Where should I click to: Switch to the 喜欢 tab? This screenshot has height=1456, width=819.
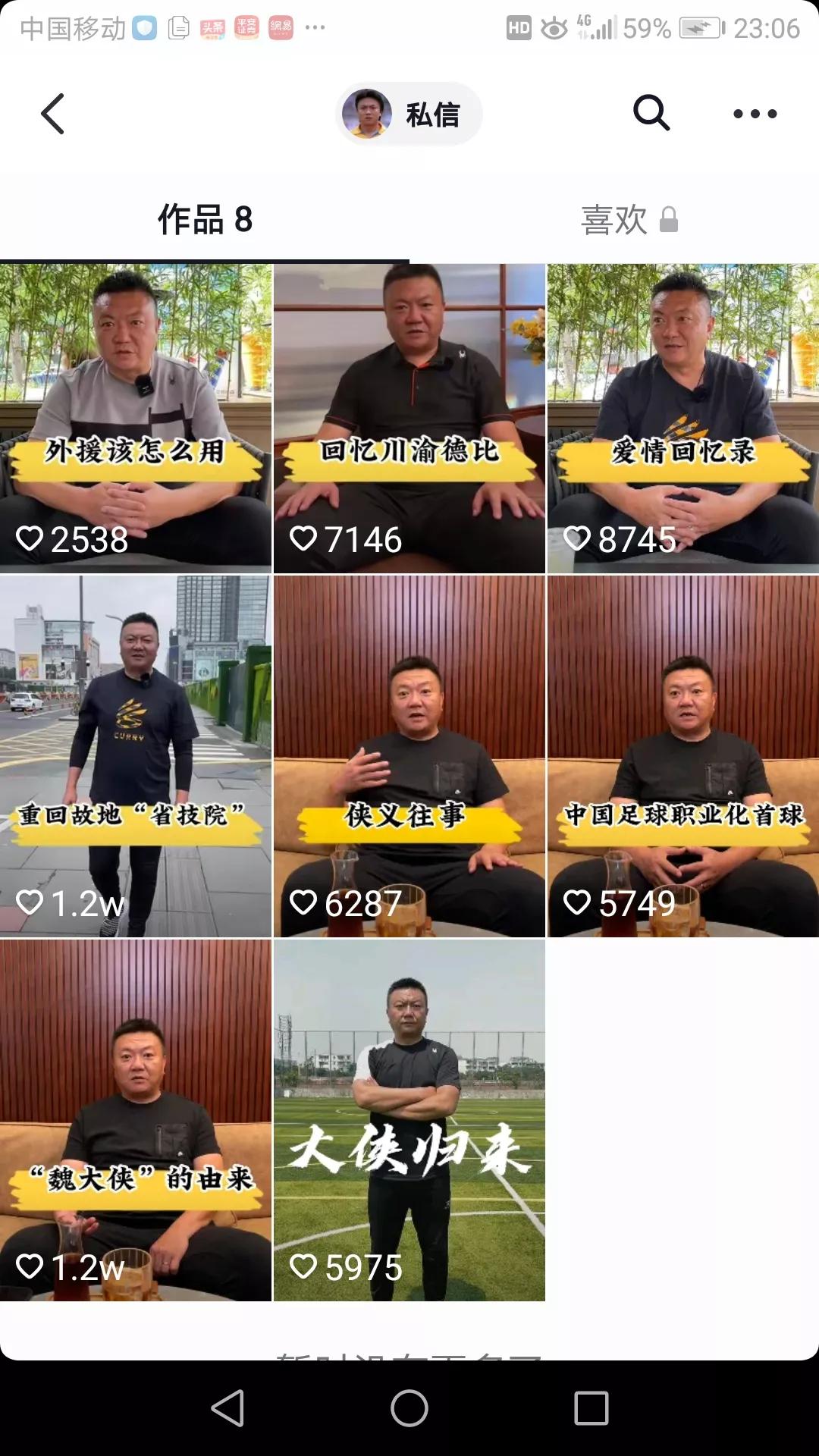coord(616,220)
